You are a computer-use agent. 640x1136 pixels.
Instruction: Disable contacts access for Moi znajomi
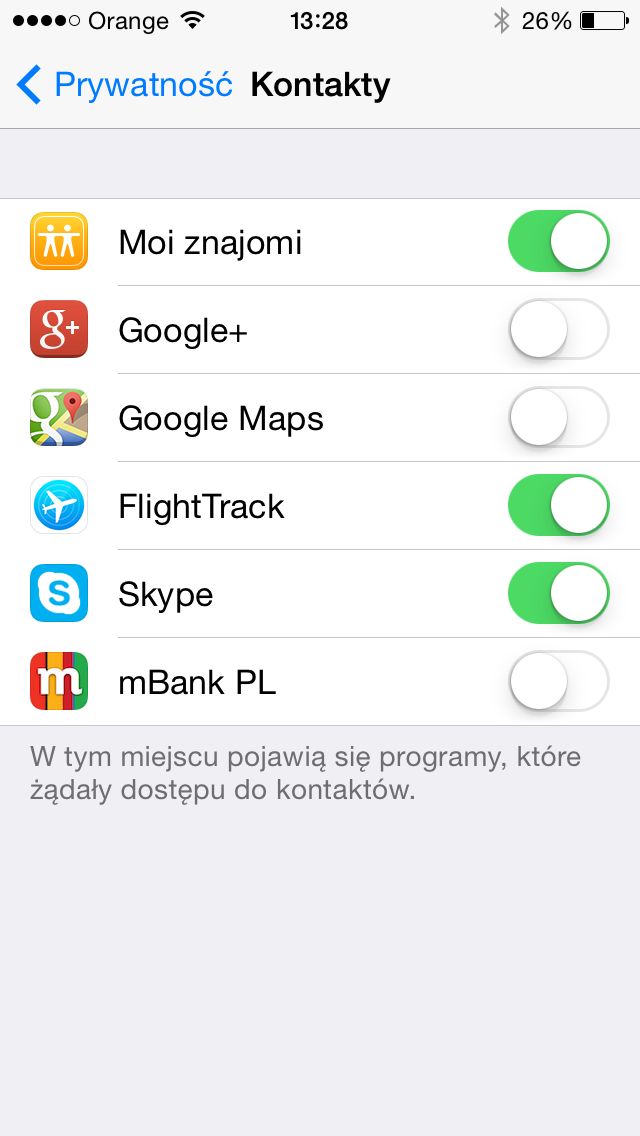click(558, 242)
